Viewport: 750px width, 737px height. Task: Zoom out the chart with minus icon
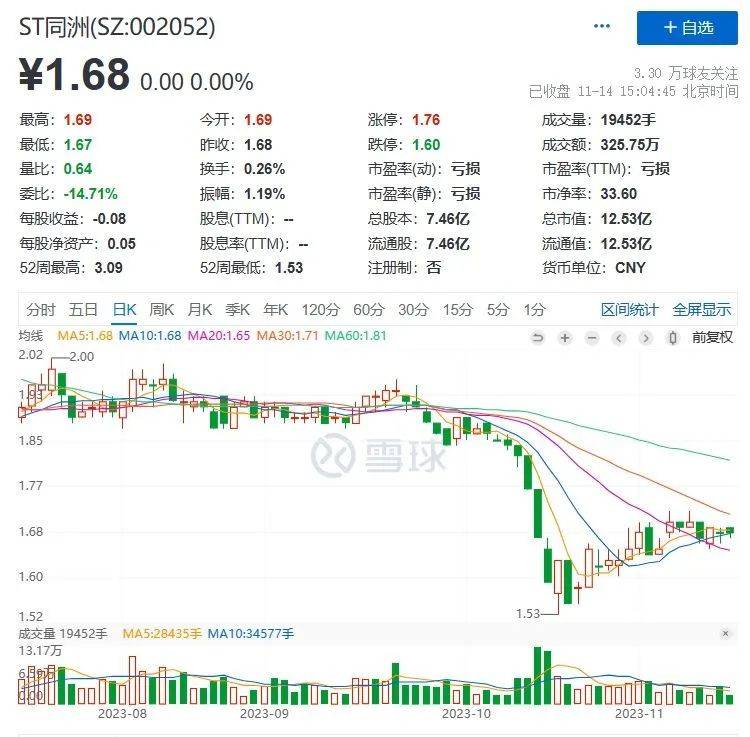point(592,338)
